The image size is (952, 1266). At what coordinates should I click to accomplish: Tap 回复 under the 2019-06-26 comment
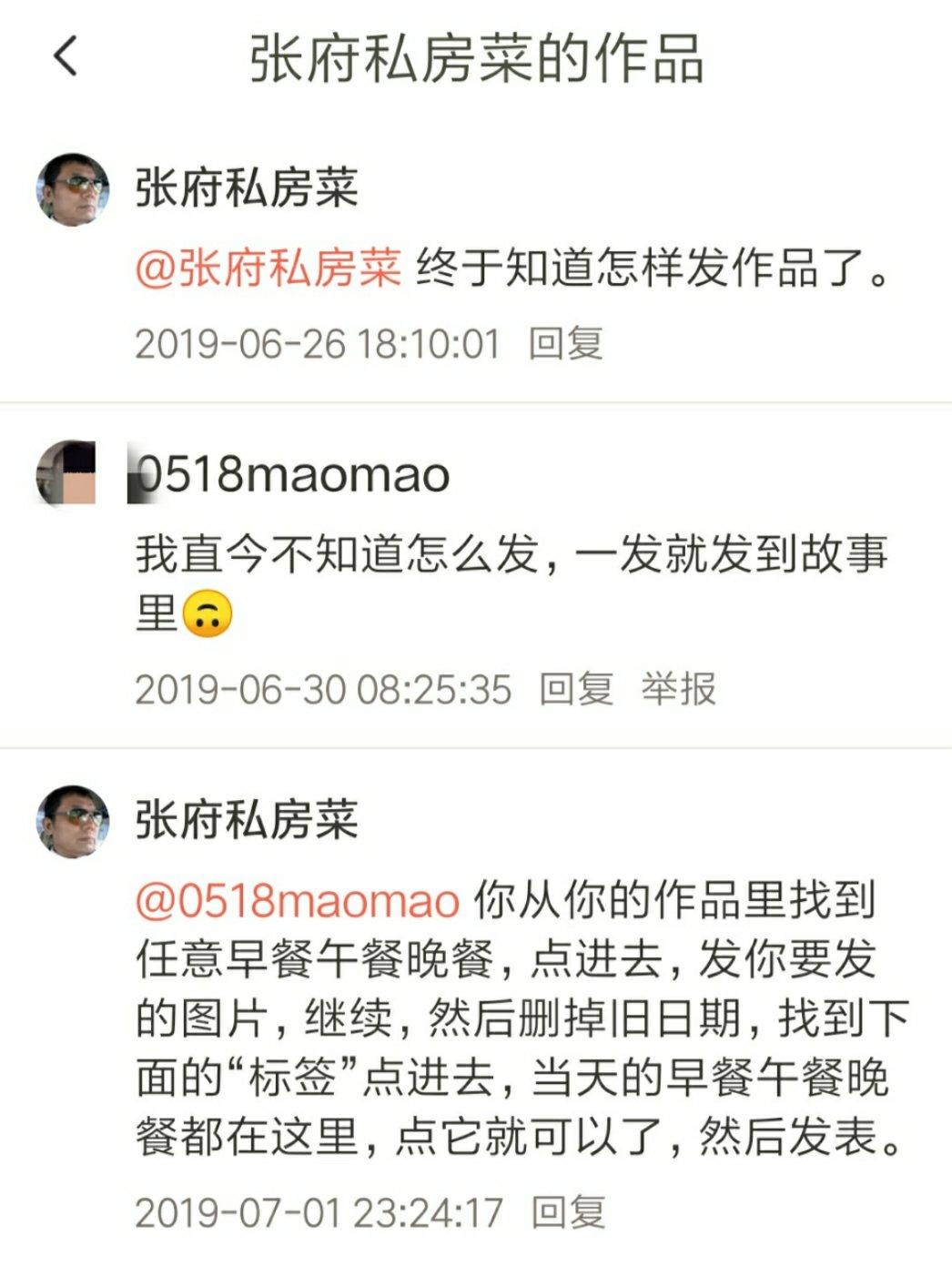coord(565,344)
